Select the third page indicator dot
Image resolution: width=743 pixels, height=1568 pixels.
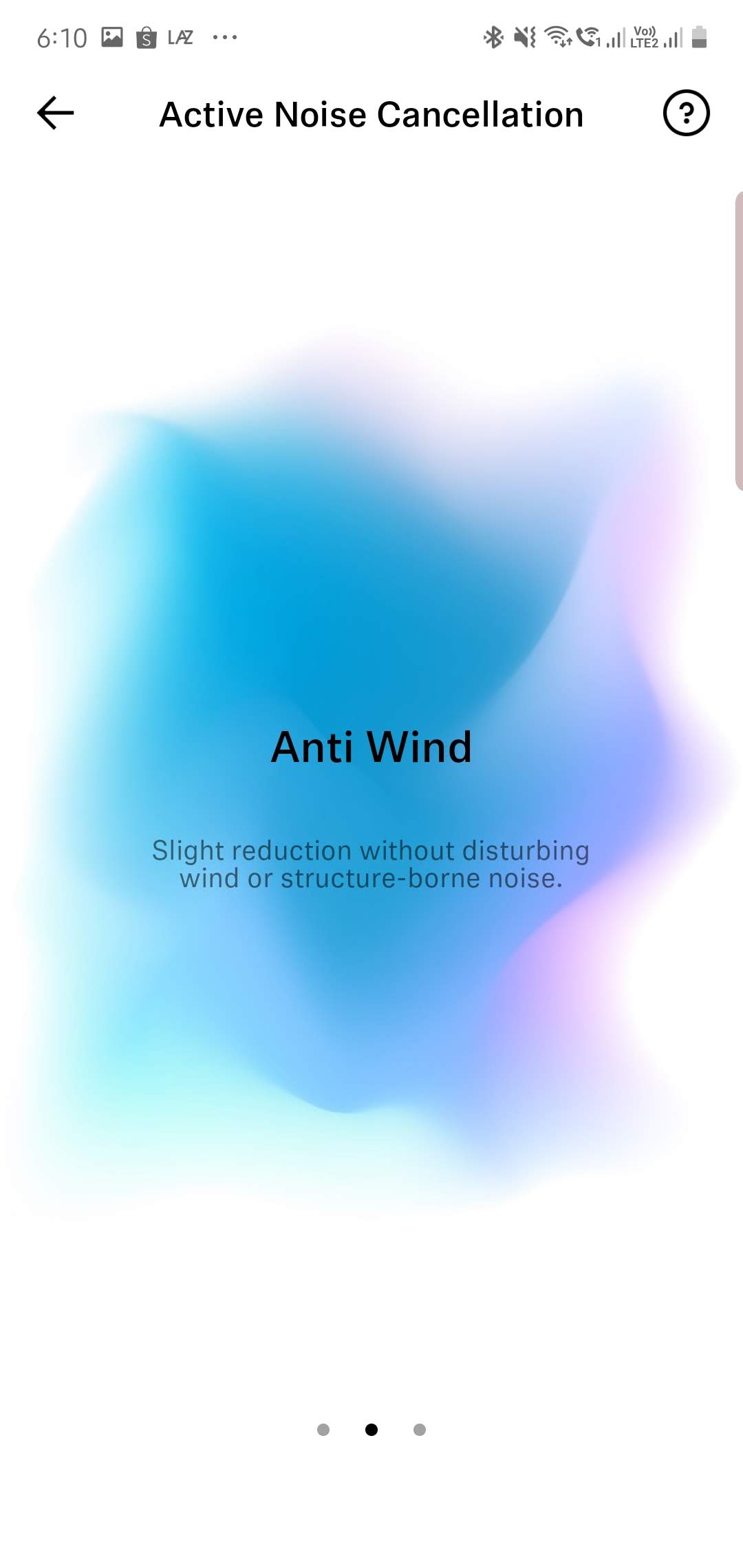pos(420,1430)
